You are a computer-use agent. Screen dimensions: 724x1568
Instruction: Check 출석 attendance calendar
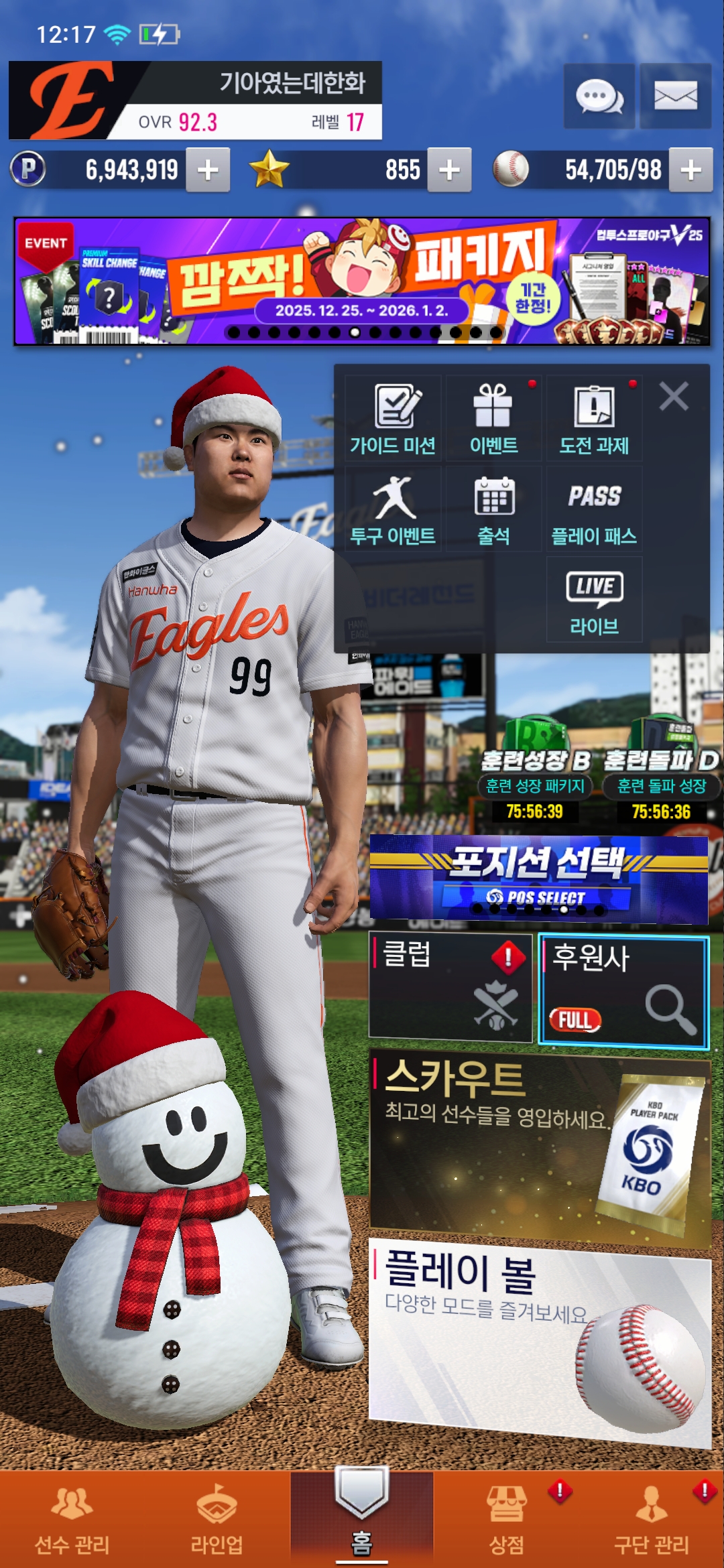494,509
